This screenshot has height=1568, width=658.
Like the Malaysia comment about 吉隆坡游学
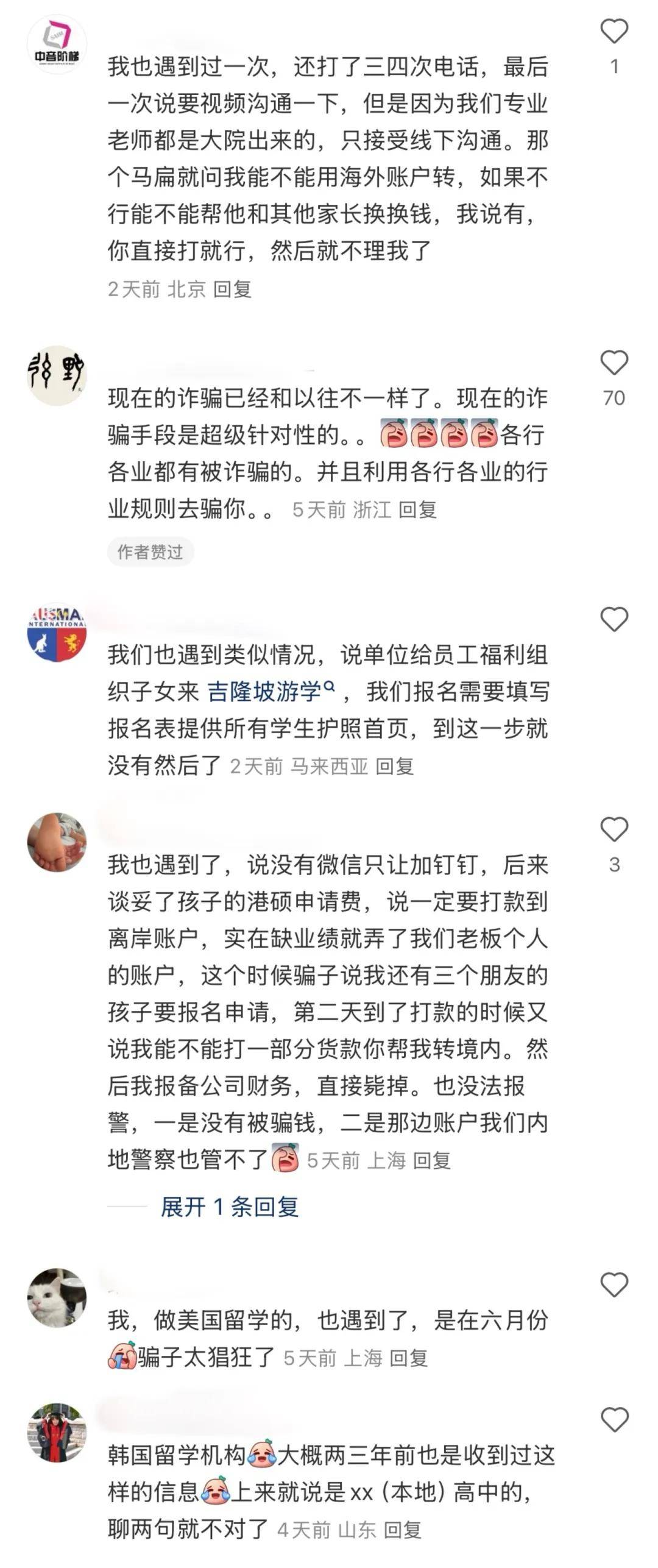(614, 620)
